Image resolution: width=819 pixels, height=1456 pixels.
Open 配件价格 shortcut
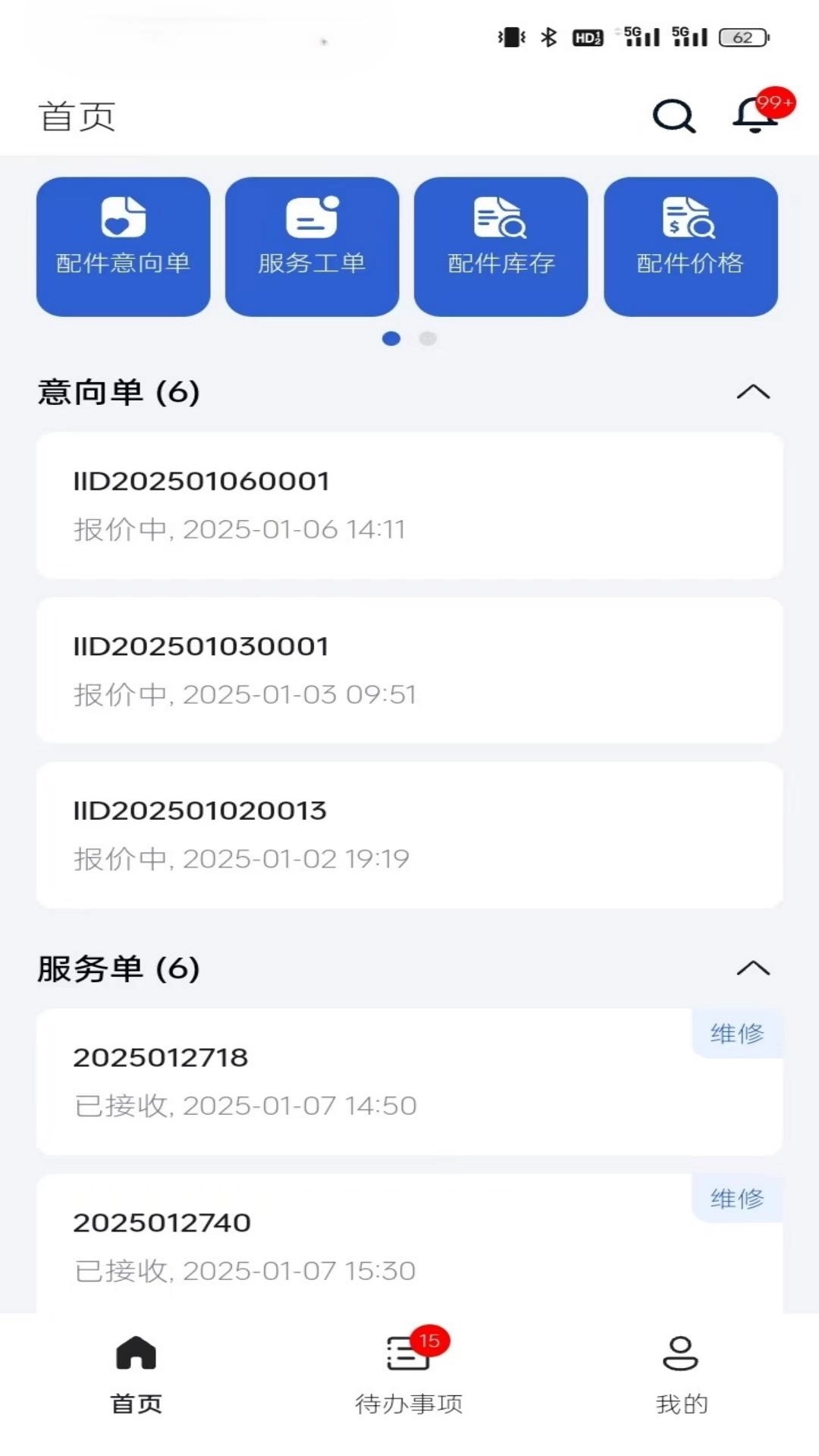[690, 246]
